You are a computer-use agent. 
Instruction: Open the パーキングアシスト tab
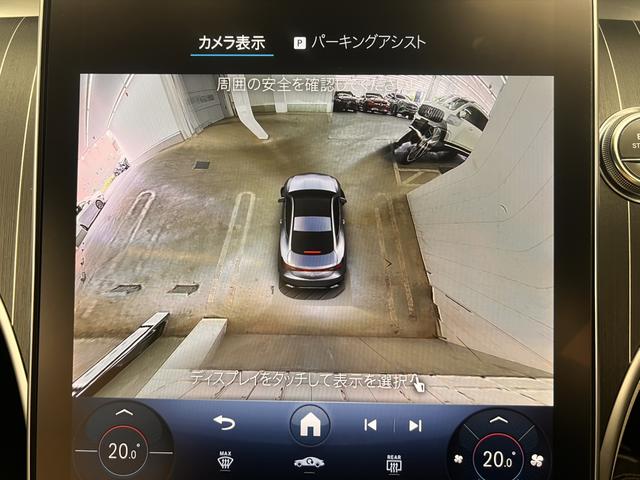pos(359,42)
